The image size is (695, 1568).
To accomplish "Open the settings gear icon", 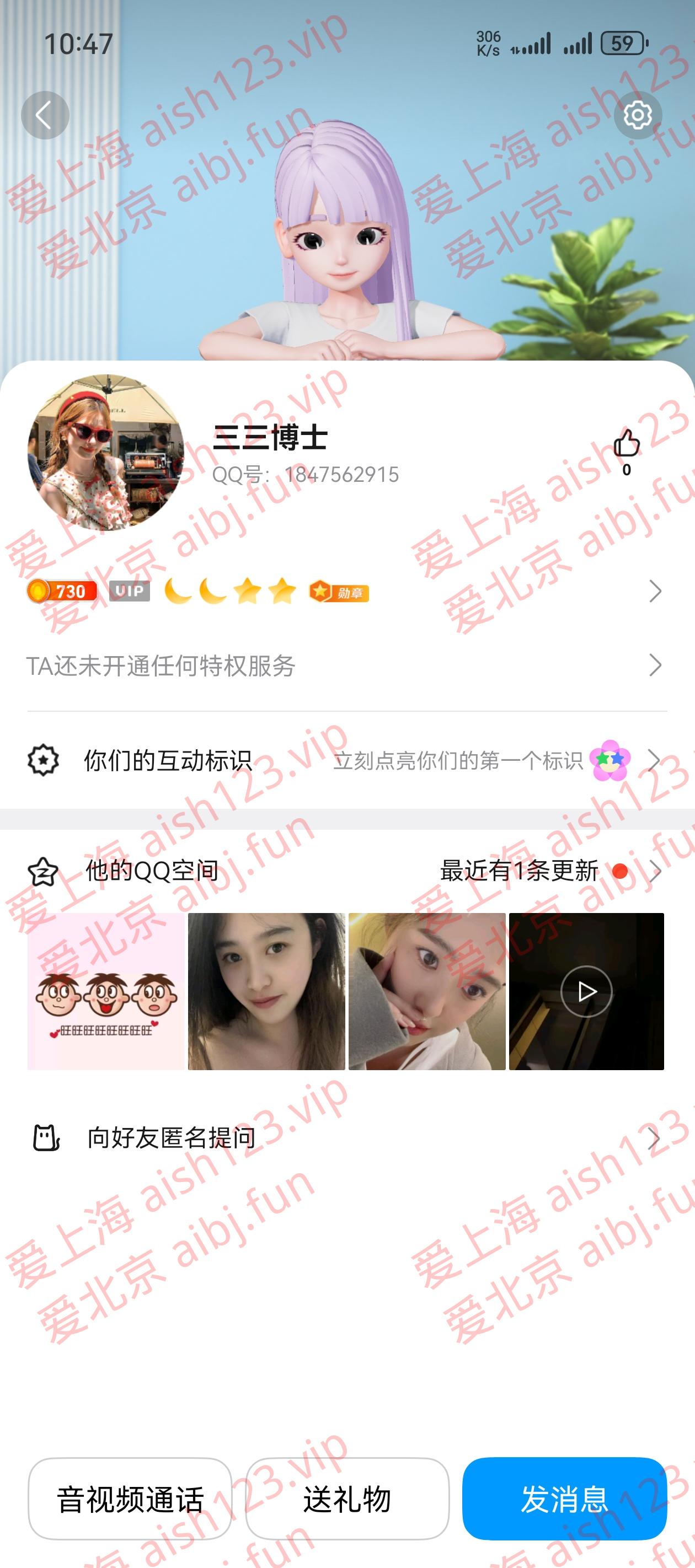I will [x=637, y=115].
